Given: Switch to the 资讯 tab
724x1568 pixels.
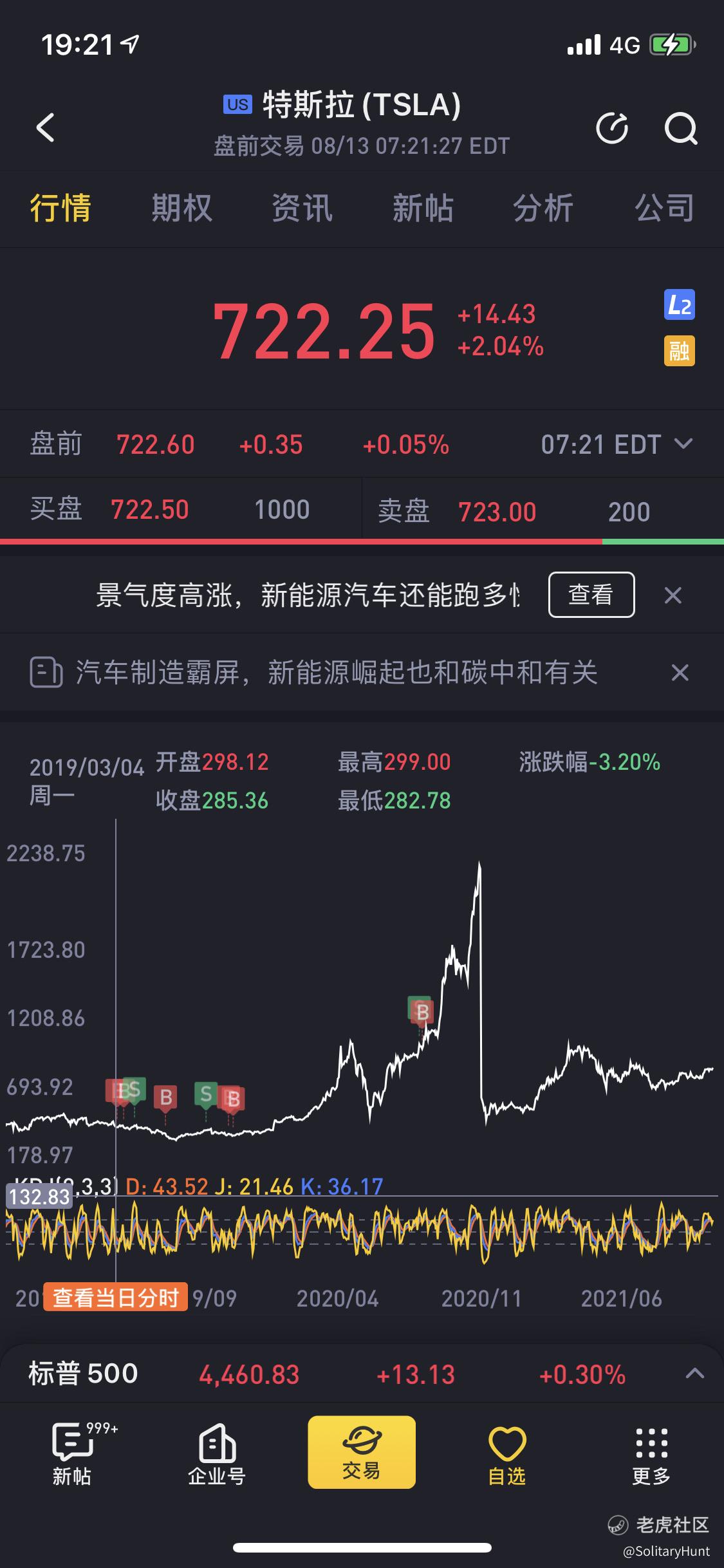Looking at the screenshot, I should coord(302,208).
